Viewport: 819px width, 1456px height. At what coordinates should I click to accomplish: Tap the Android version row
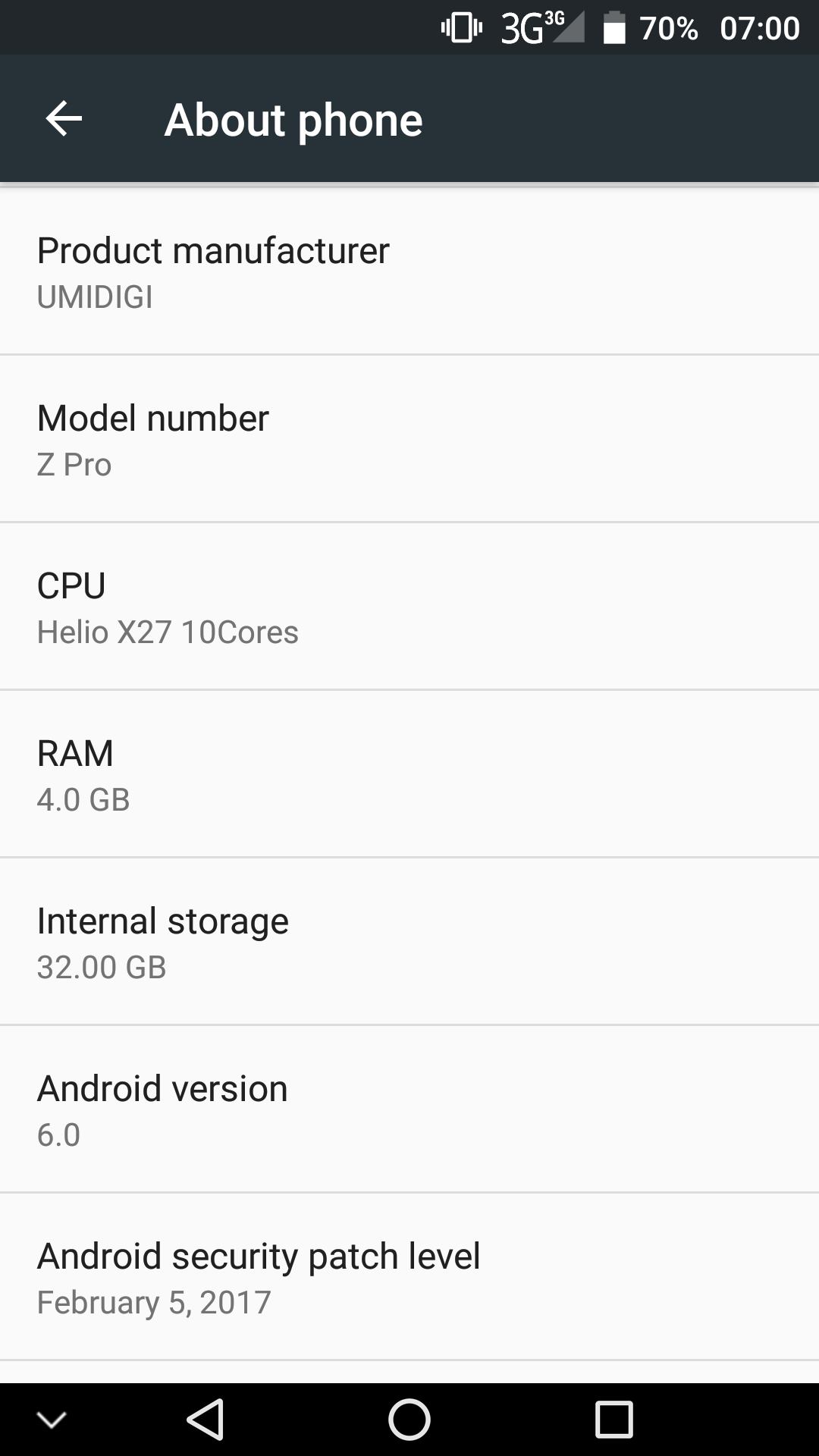click(409, 1109)
